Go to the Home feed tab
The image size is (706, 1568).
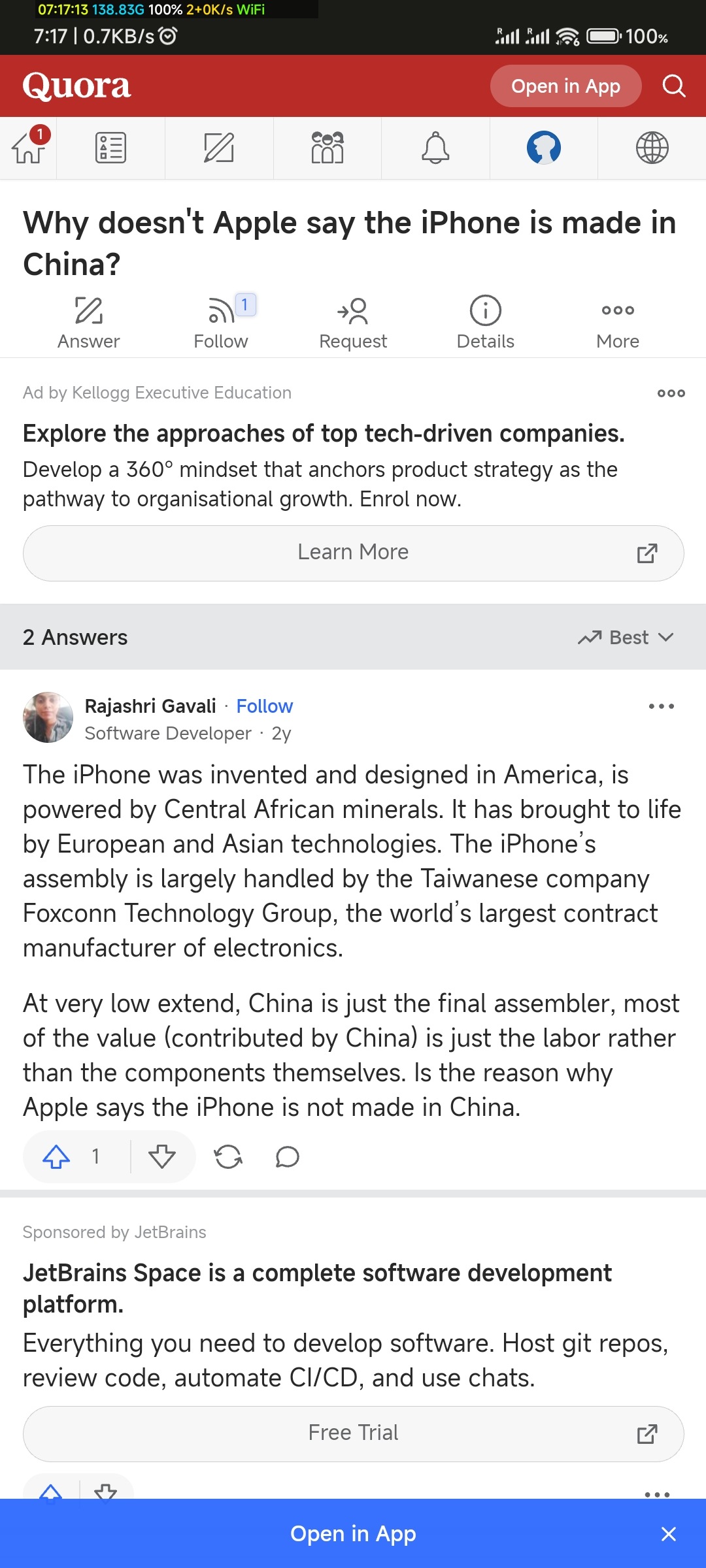(28, 148)
